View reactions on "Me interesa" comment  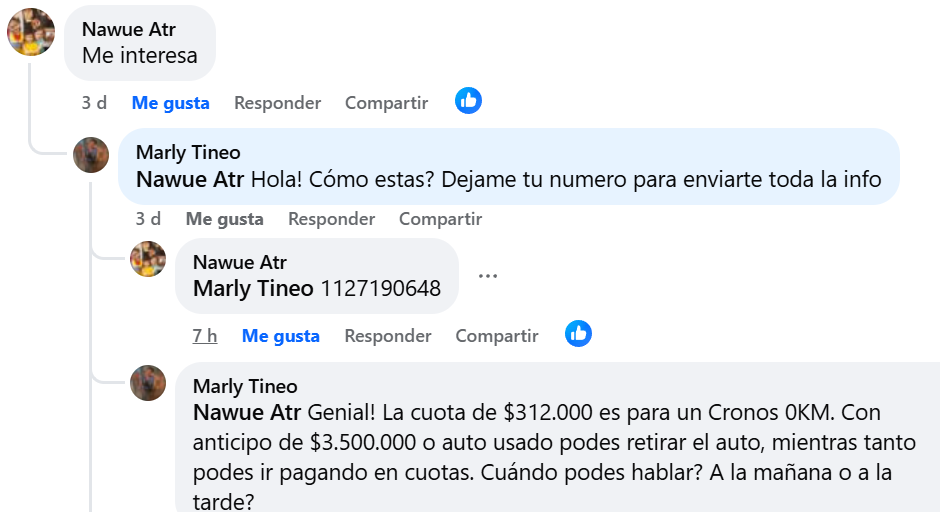[468, 101]
